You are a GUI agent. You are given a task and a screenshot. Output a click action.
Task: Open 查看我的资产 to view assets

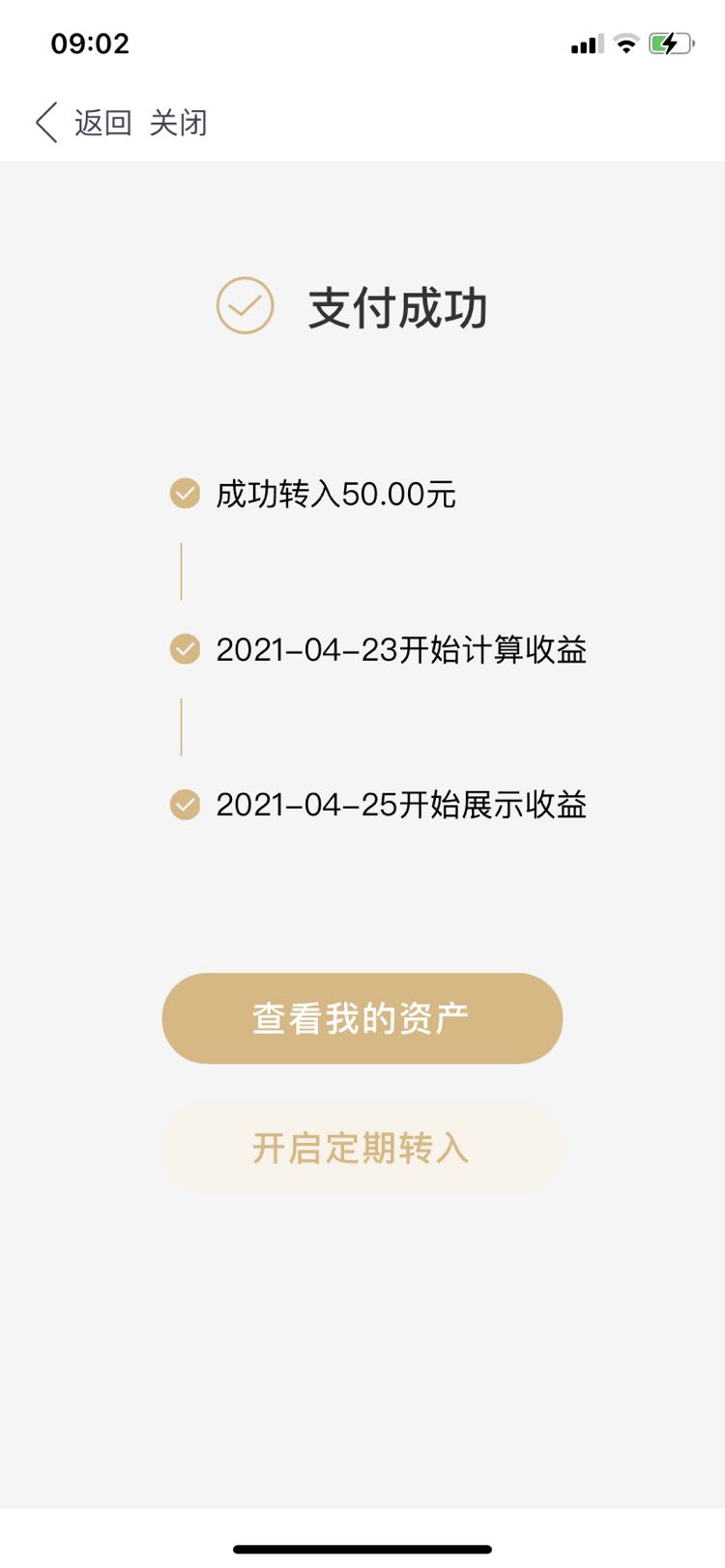click(362, 1018)
